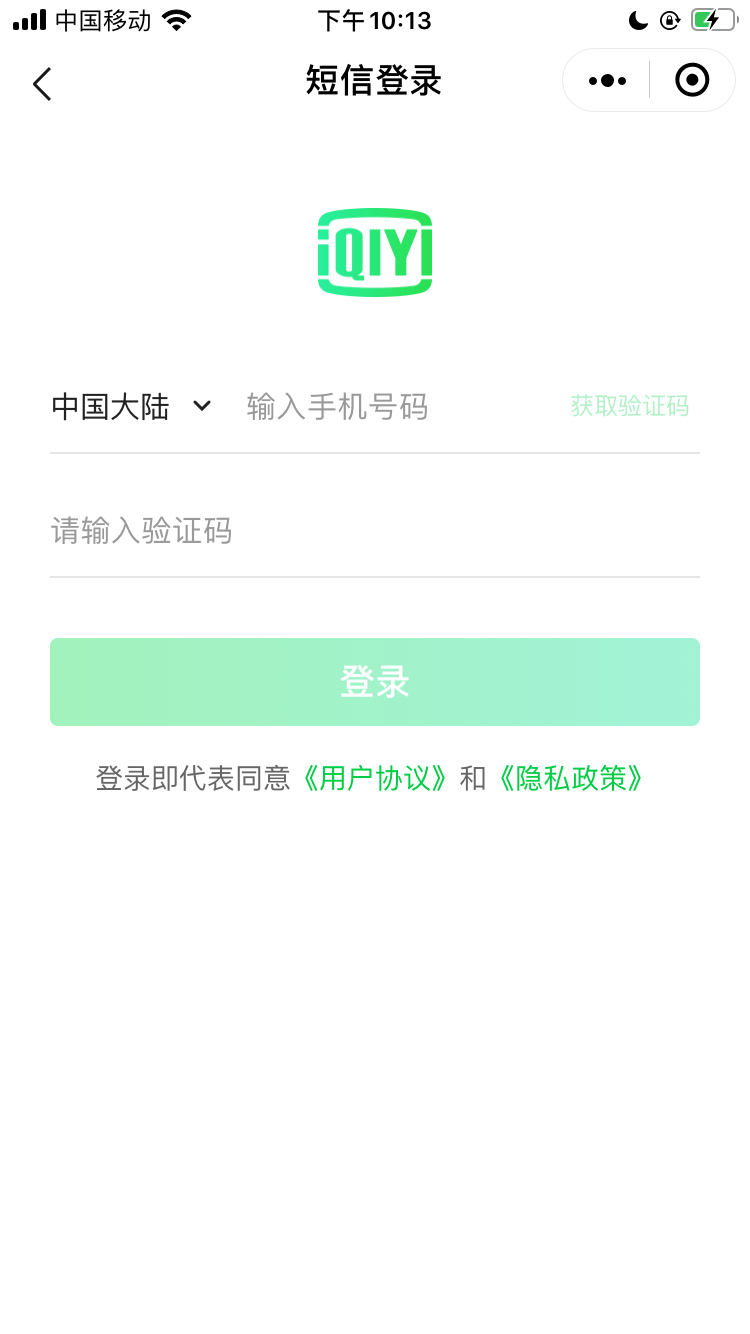Close the mini program with the circle icon

pyautogui.click(x=692, y=81)
